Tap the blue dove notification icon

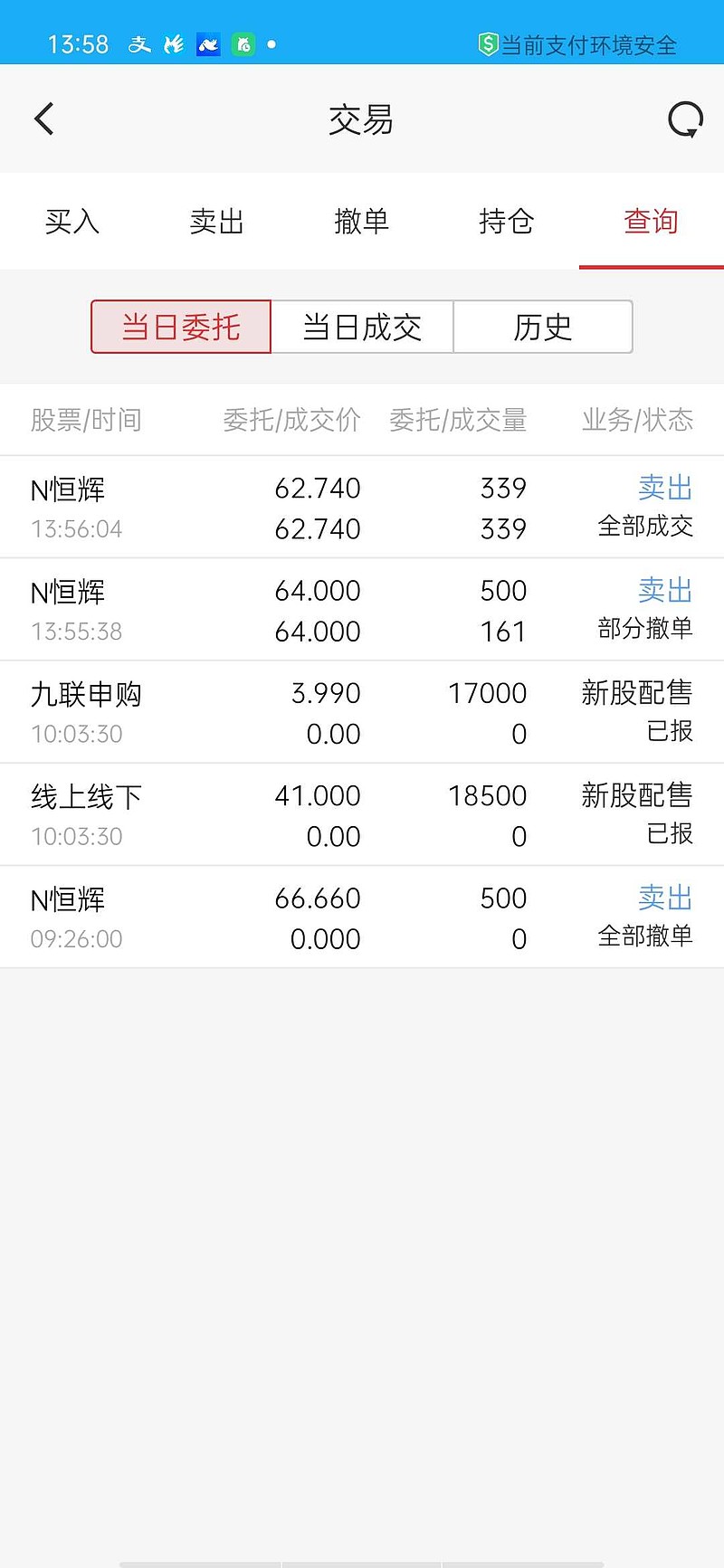tap(208, 43)
